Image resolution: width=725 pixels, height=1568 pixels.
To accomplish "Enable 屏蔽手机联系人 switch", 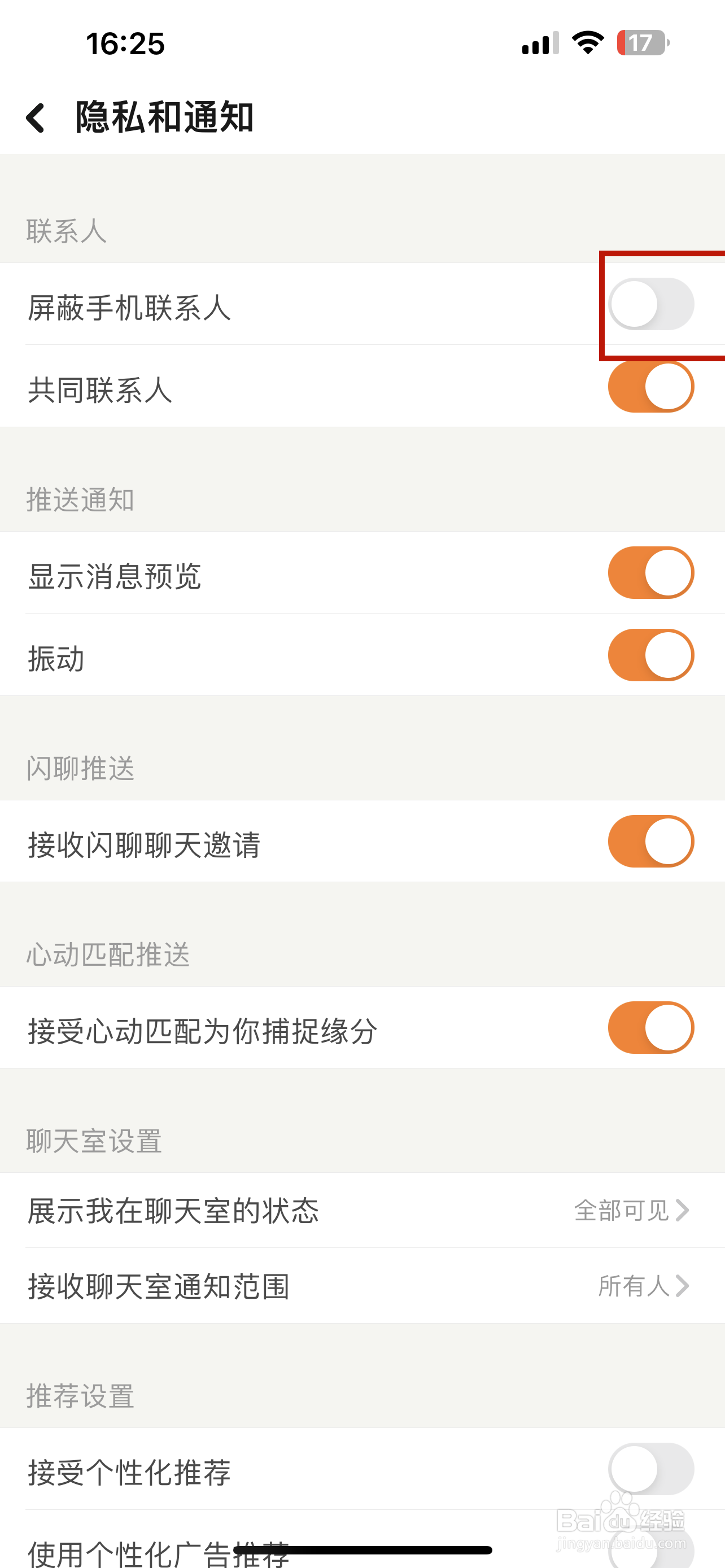I will click(x=650, y=304).
